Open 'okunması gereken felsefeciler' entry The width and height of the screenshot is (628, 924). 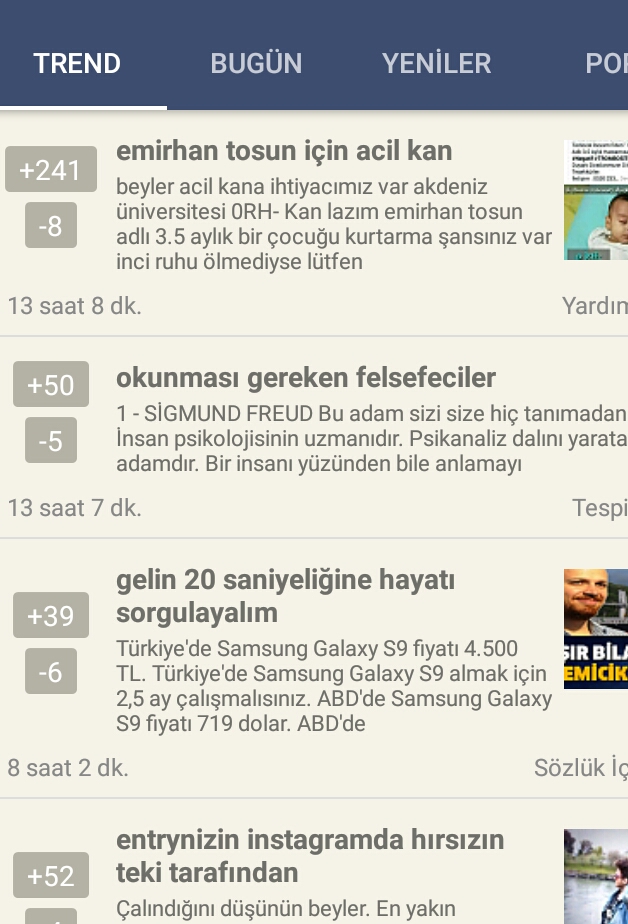pos(306,378)
